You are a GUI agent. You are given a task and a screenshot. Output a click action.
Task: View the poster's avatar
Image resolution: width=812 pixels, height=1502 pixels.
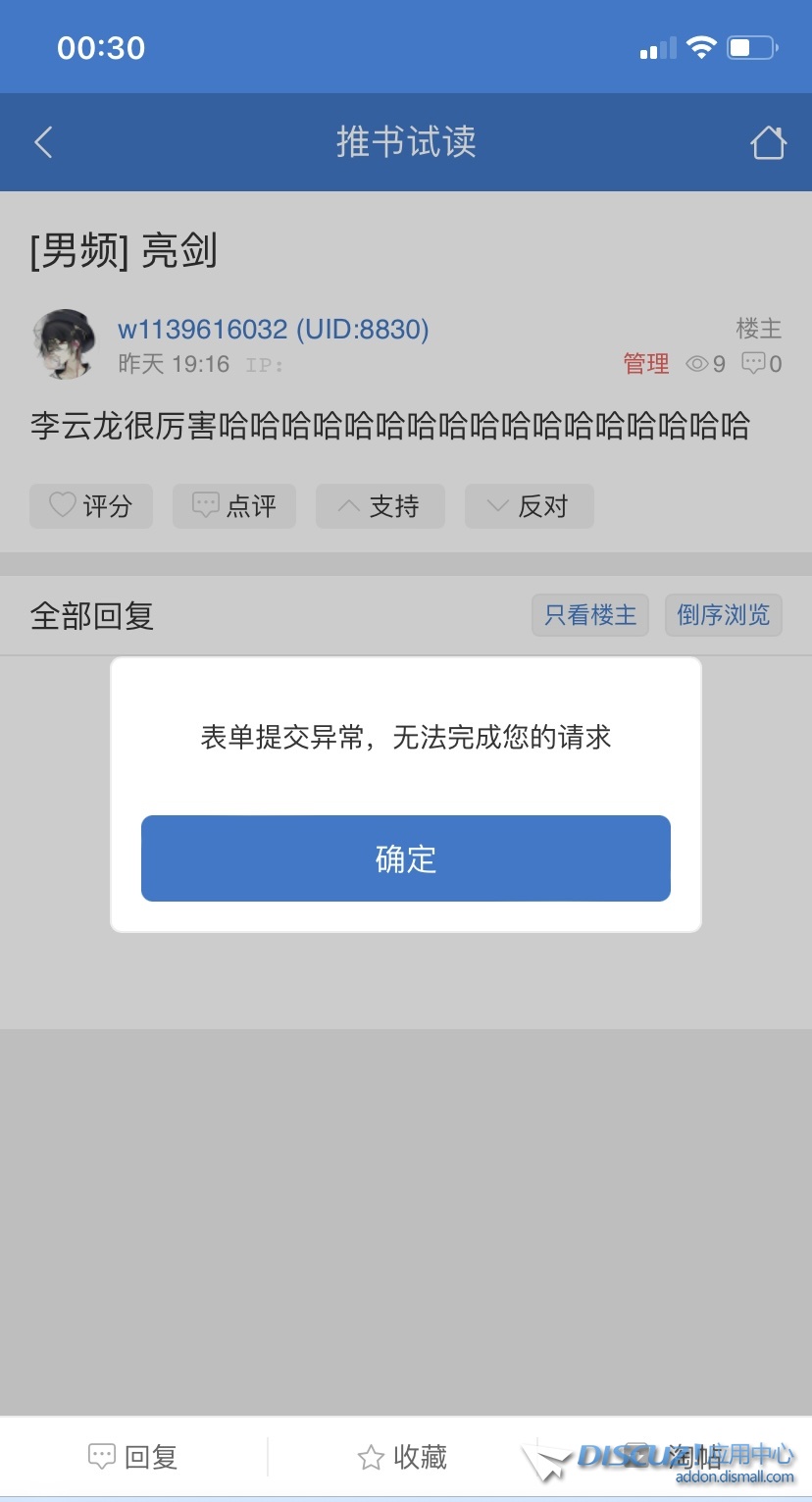(x=66, y=344)
